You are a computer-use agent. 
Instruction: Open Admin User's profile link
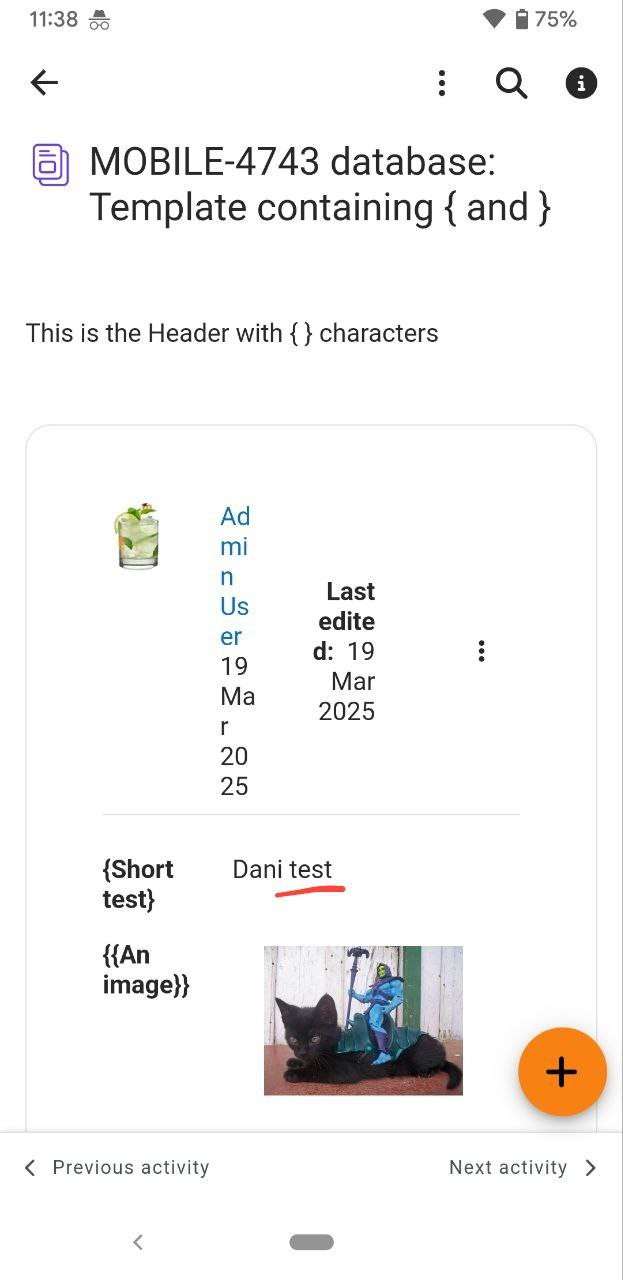(236, 576)
